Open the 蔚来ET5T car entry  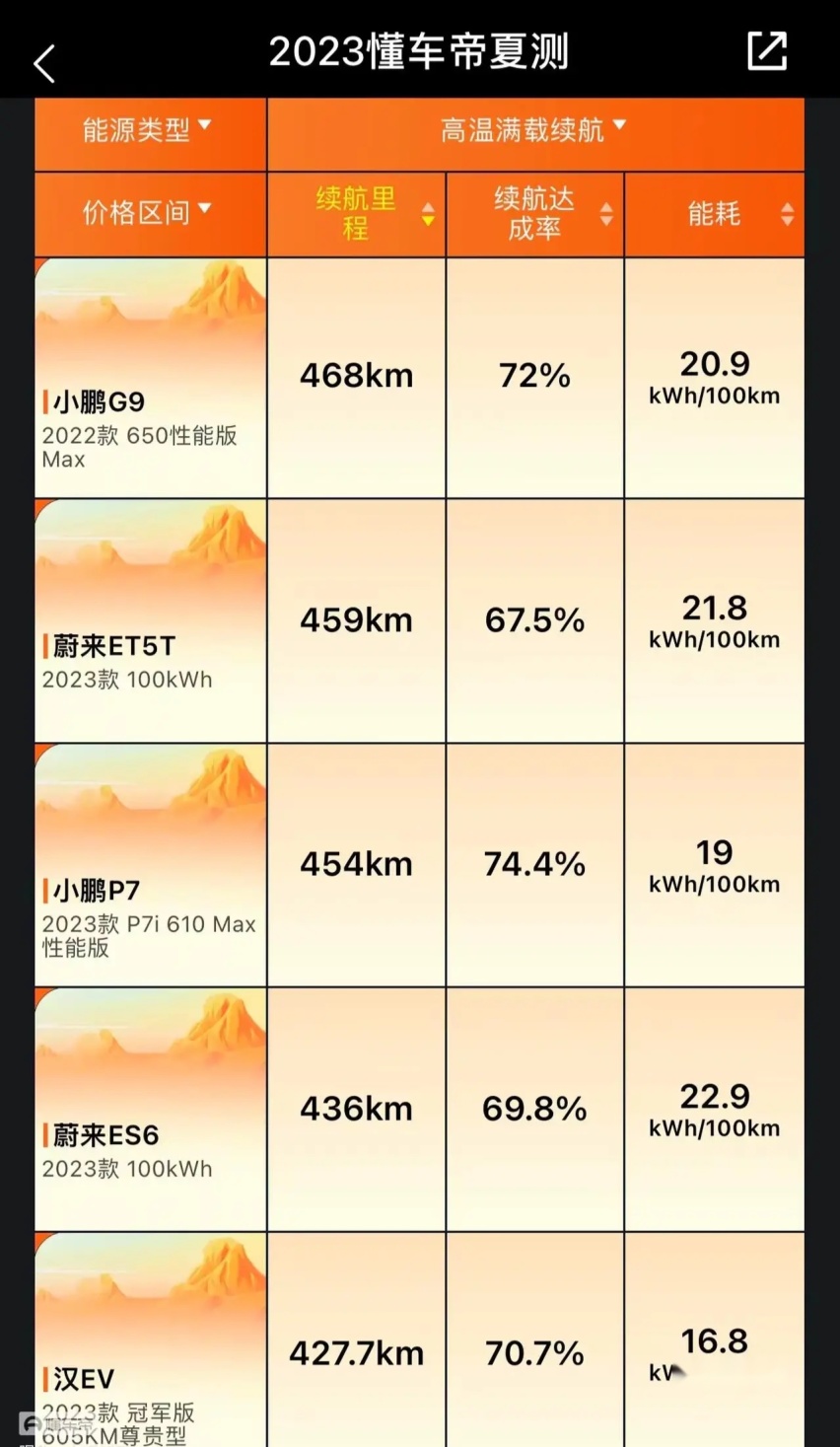[150, 620]
